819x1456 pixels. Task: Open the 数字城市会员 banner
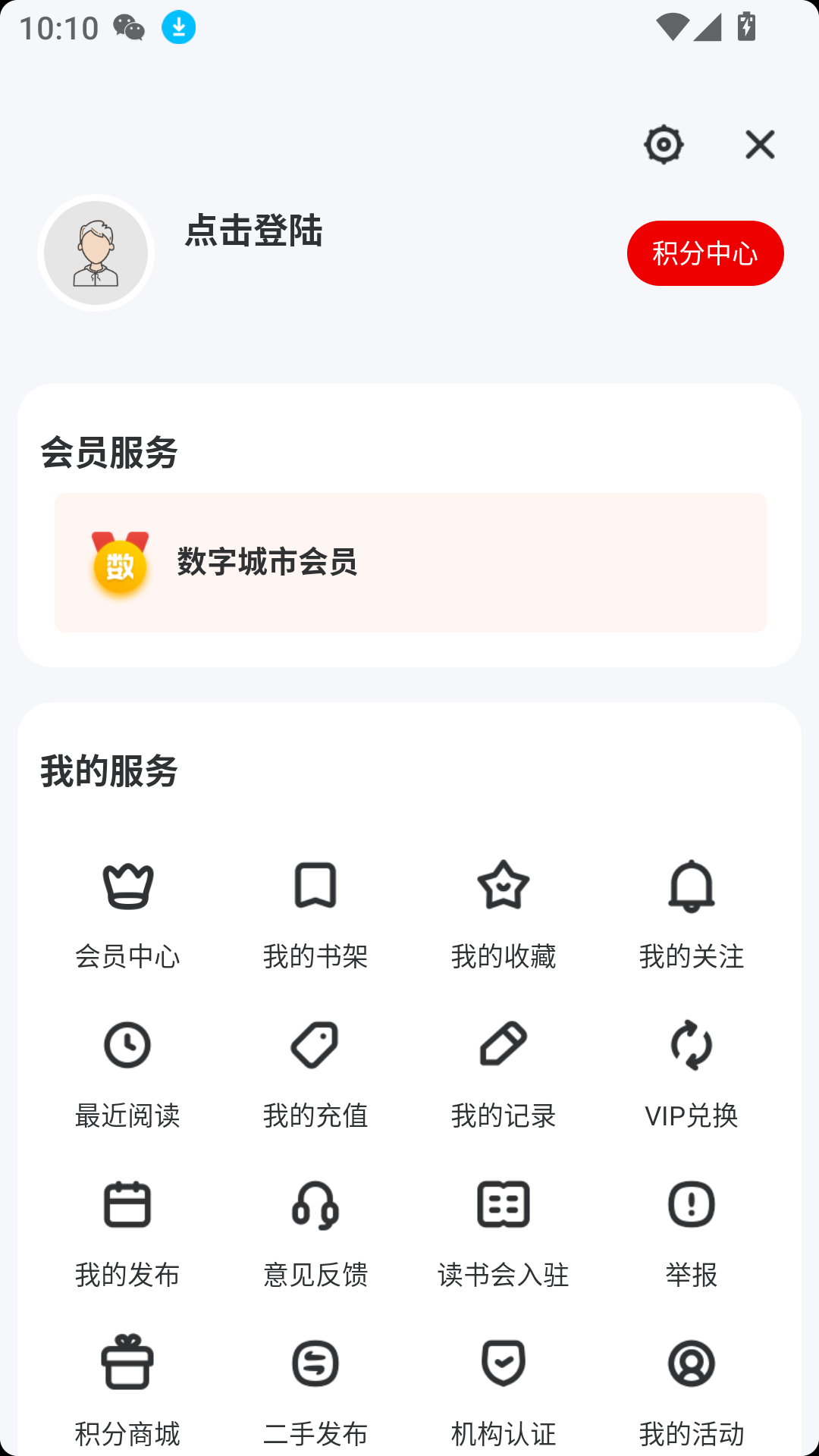click(x=409, y=562)
